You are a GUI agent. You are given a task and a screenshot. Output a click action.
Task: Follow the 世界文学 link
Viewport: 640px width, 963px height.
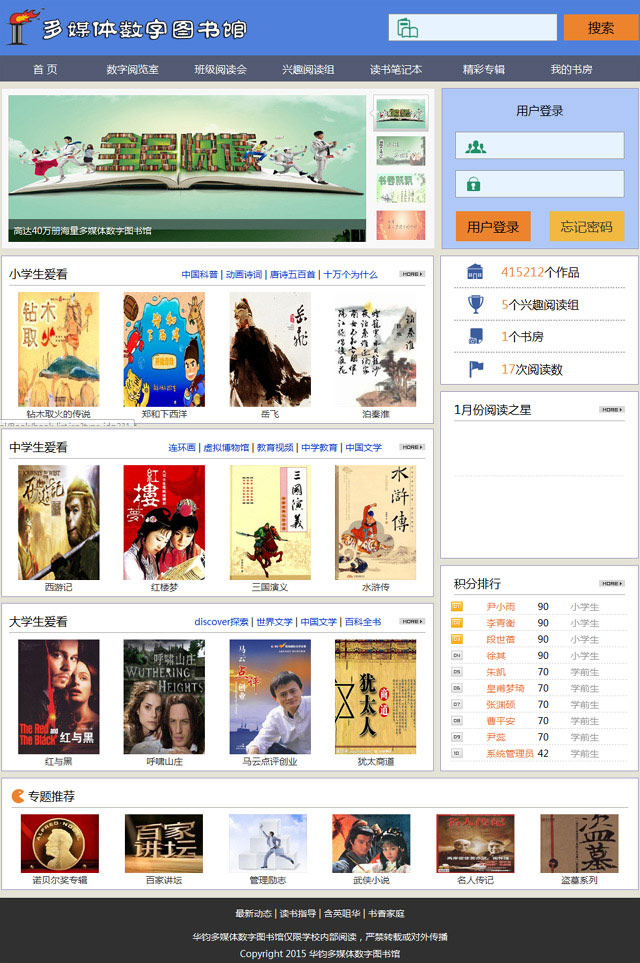click(275, 622)
